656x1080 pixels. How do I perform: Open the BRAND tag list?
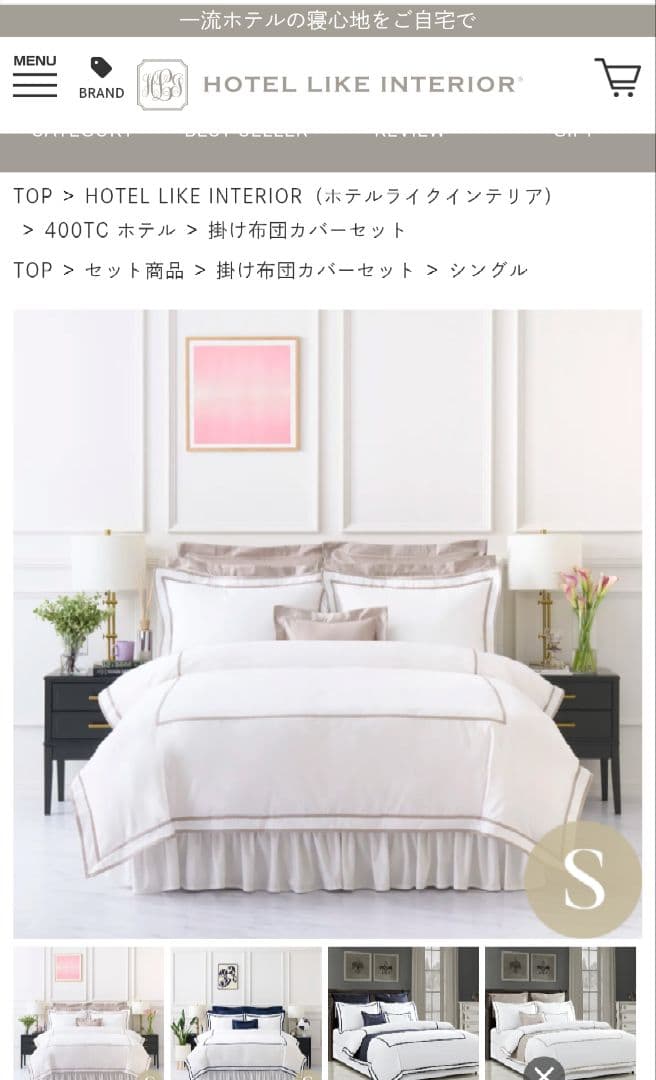[101, 78]
